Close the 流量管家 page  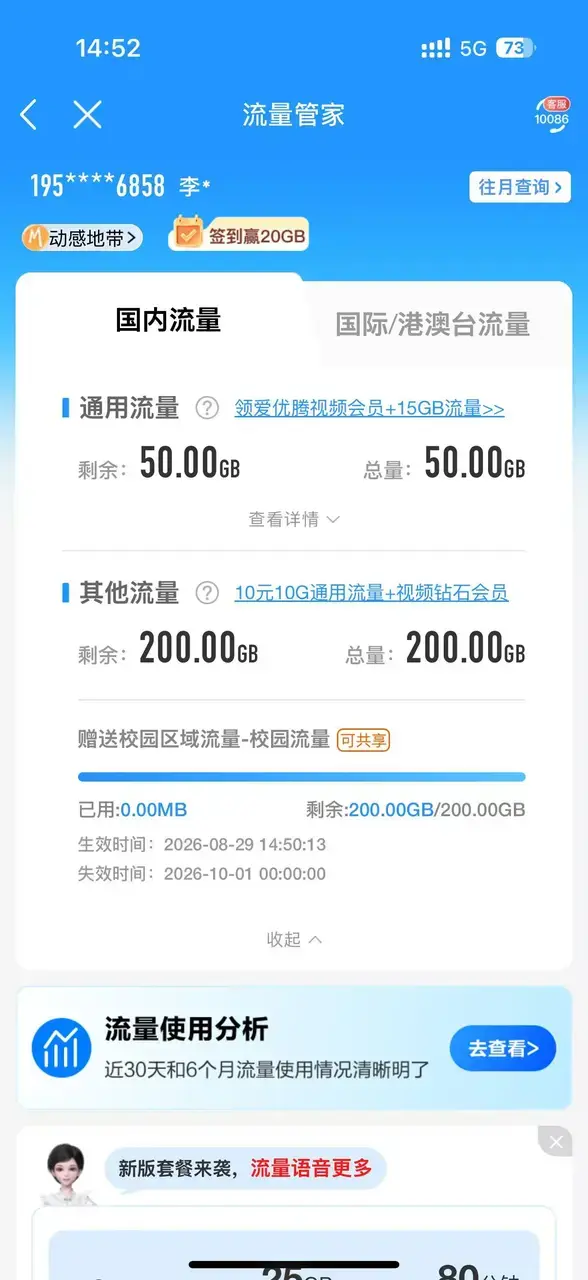(x=88, y=115)
